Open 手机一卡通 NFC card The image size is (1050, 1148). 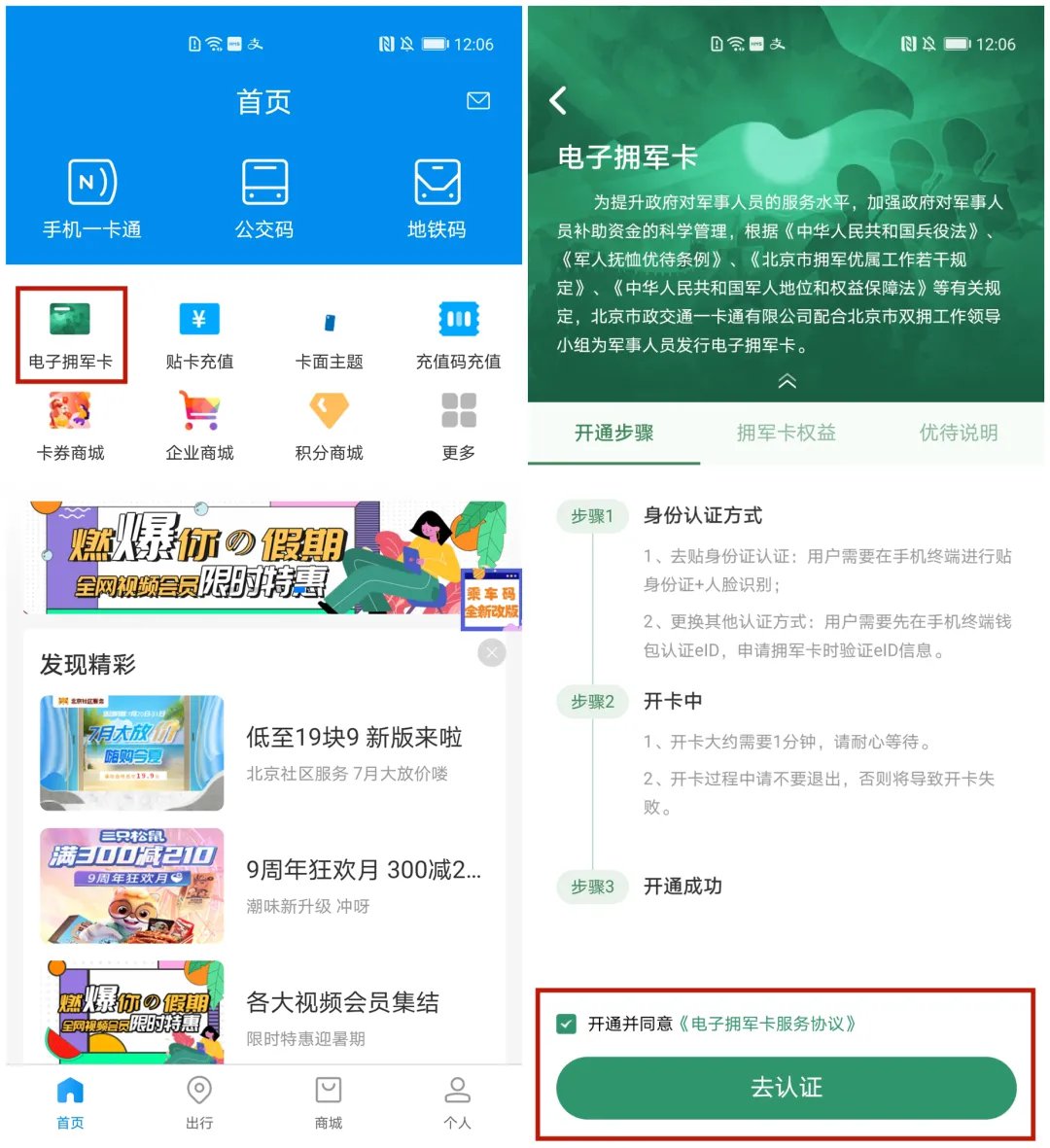coord(92,198)
